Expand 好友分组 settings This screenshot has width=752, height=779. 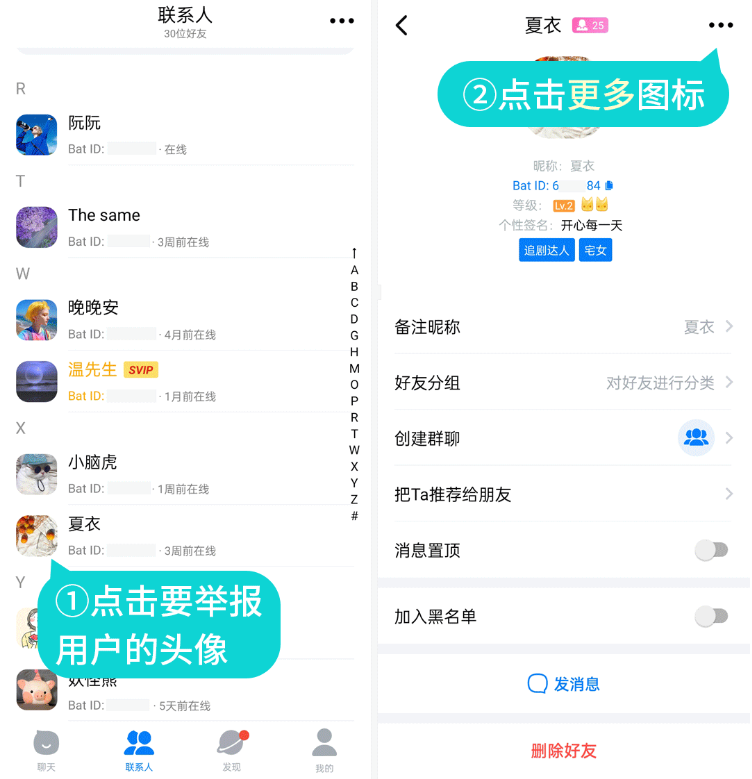click(731, 383)
